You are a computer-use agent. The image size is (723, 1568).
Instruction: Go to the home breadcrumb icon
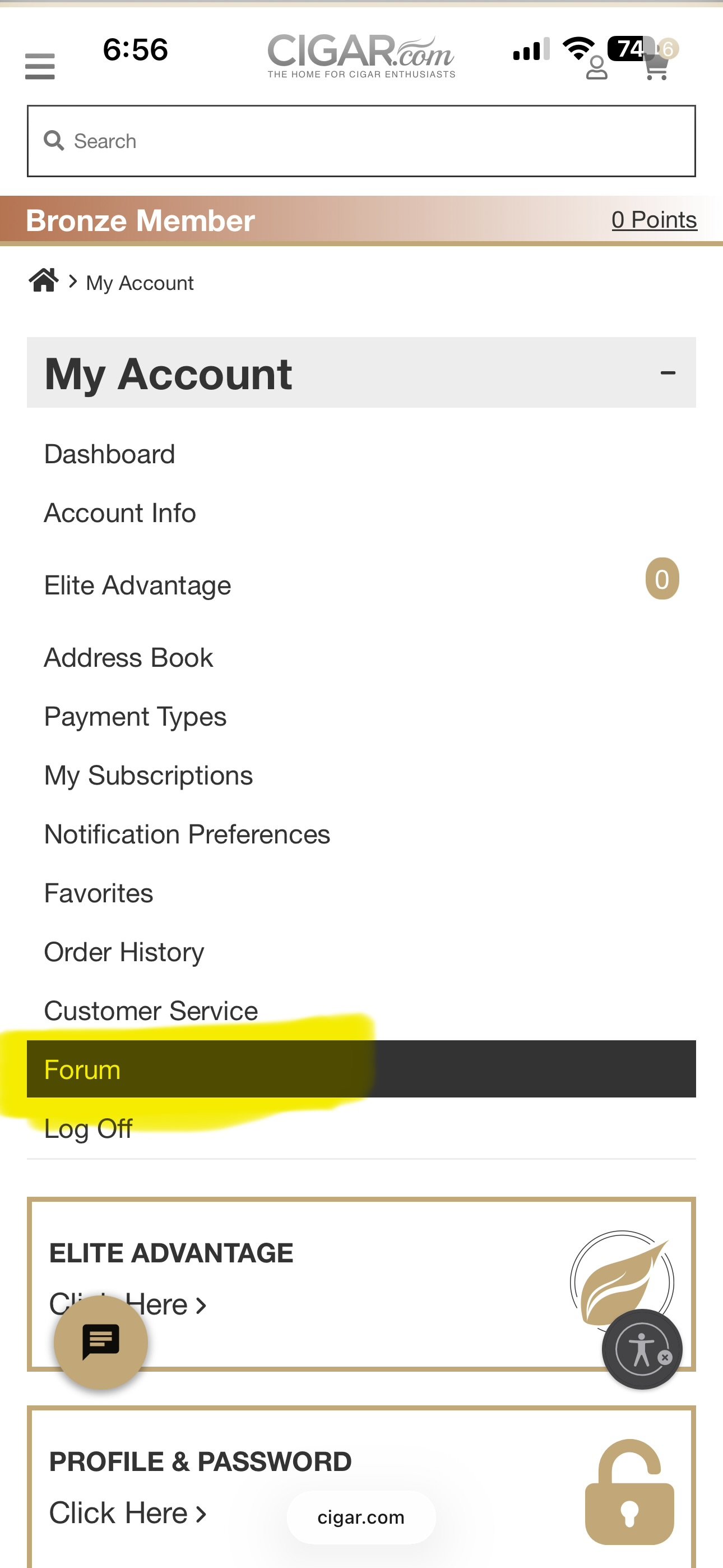click(44, 281)
